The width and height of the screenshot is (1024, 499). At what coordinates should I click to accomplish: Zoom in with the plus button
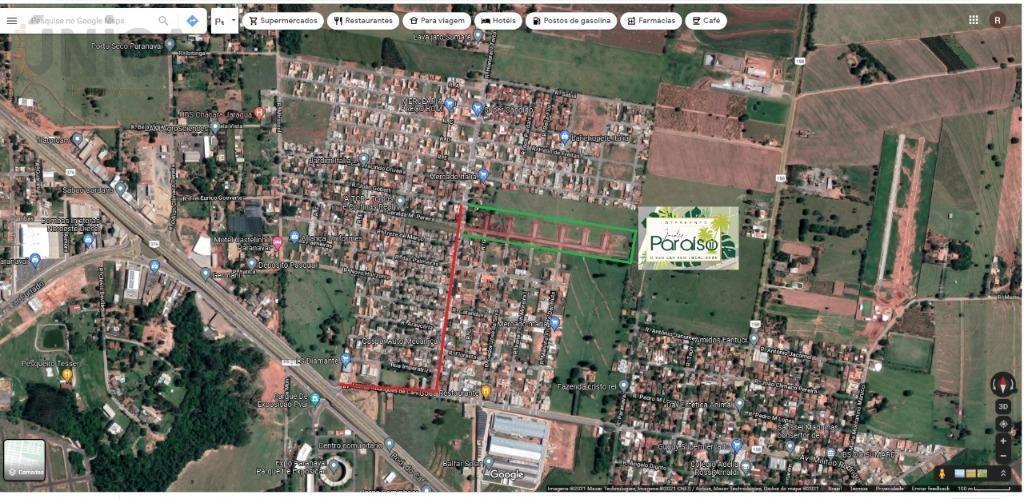click(x=1003, y=440)
